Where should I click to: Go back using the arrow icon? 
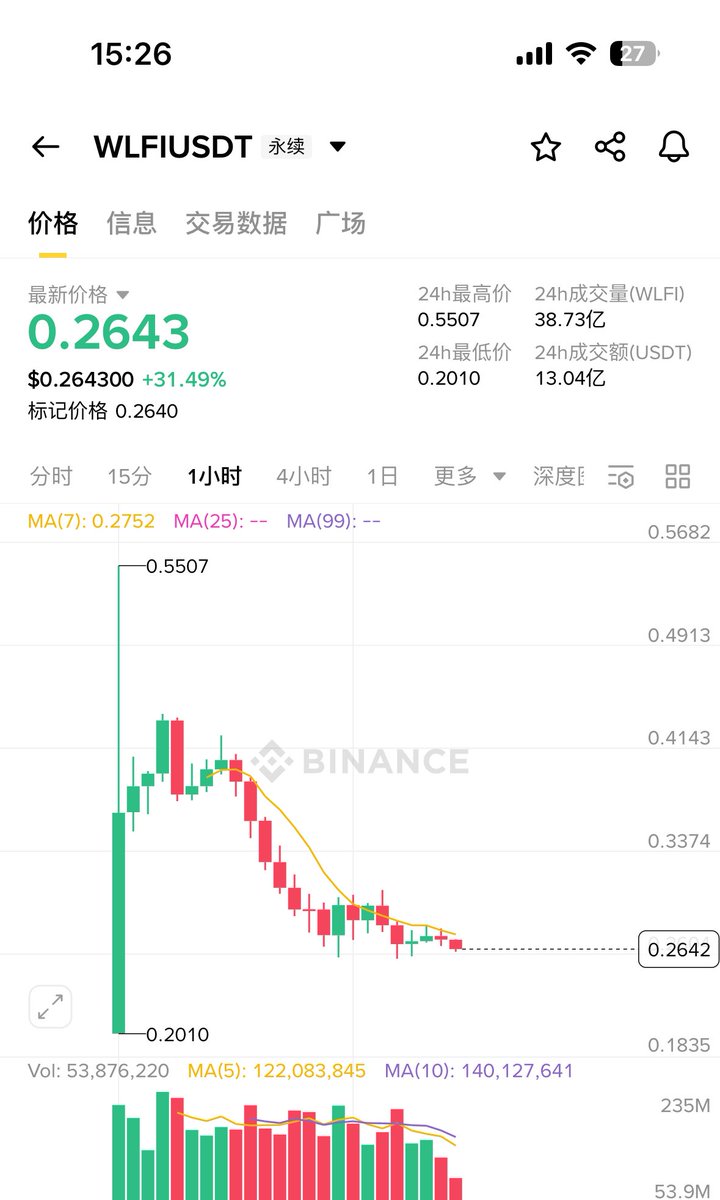point(46,147)
